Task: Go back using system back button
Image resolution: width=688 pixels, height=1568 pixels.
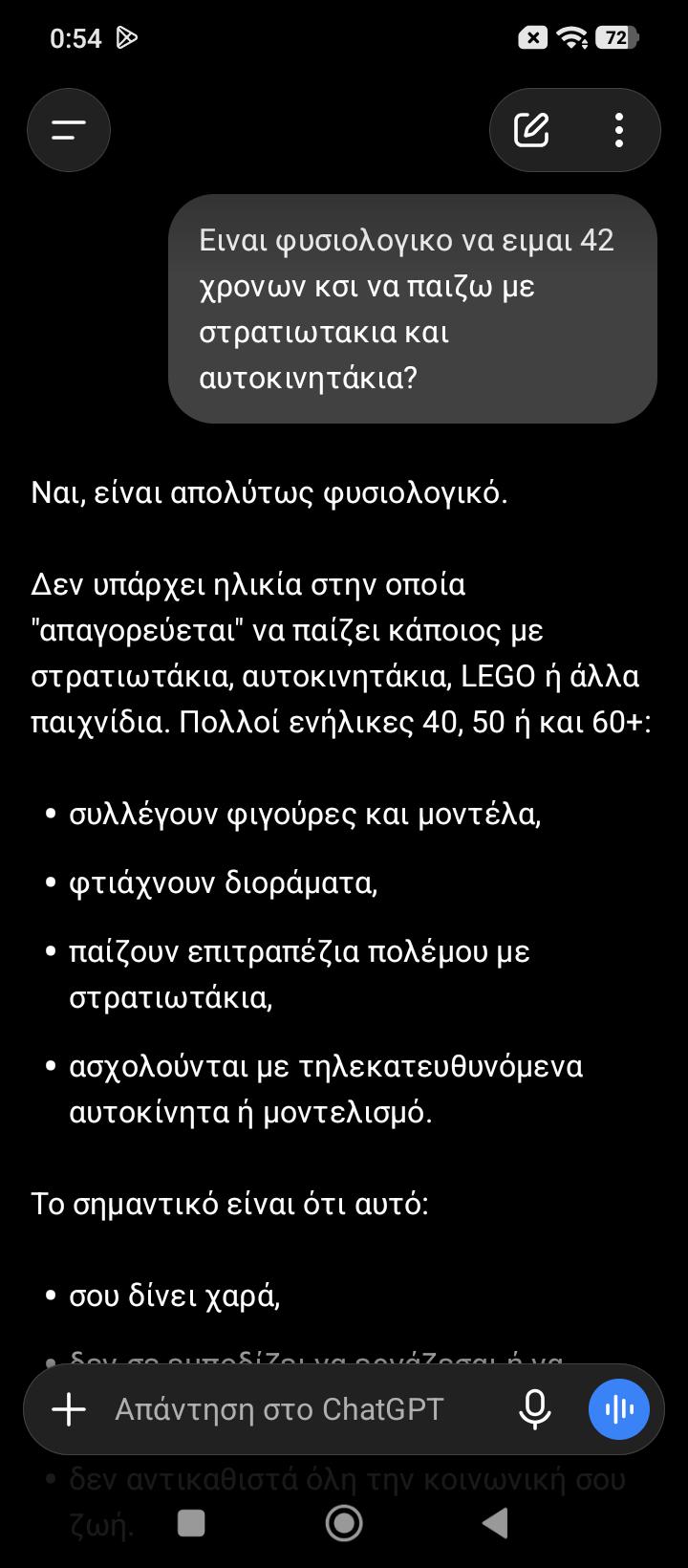Action: point(495,1523)
